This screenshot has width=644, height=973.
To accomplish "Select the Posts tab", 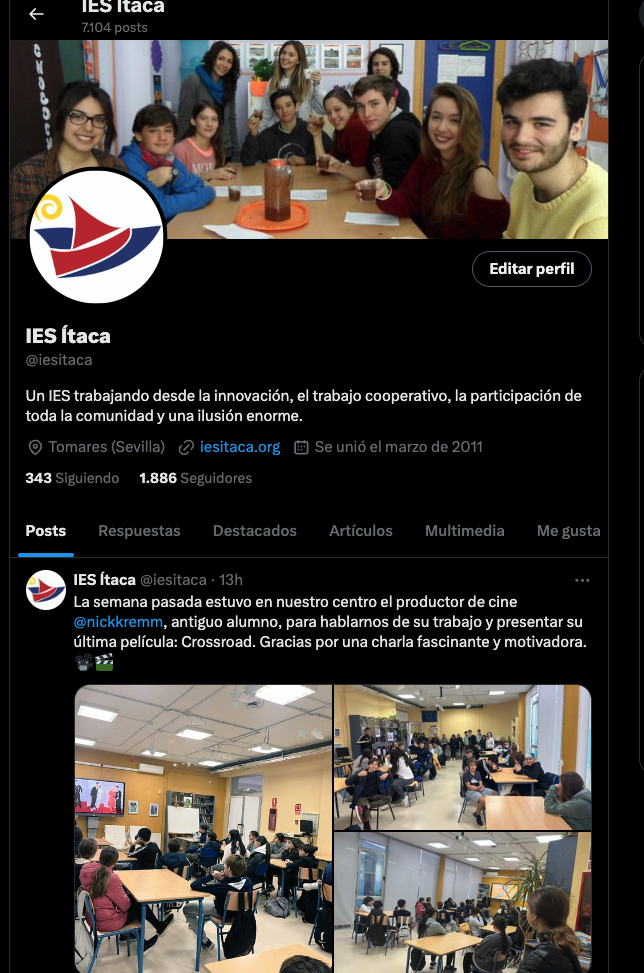I will point(46,531).
